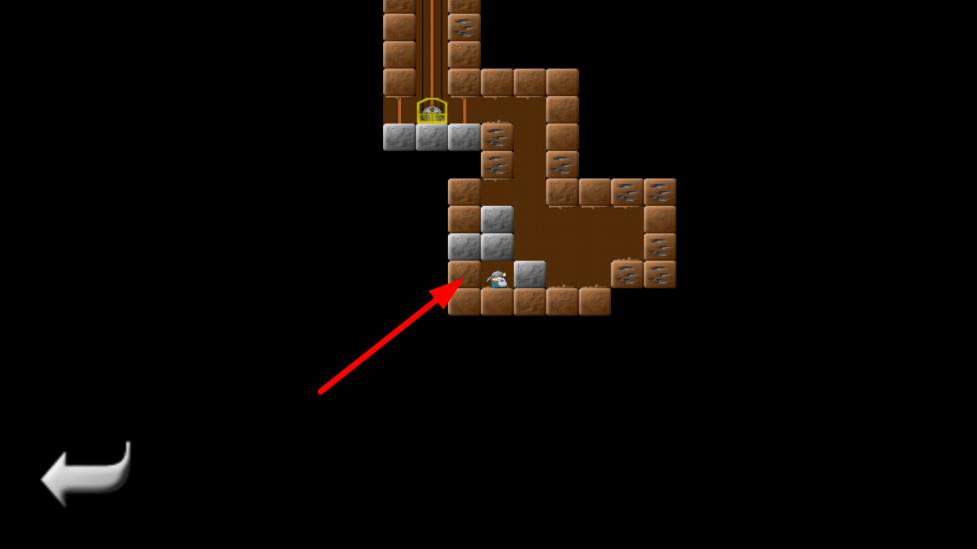Tap the silver back arrow button

[x=85, y=474]
